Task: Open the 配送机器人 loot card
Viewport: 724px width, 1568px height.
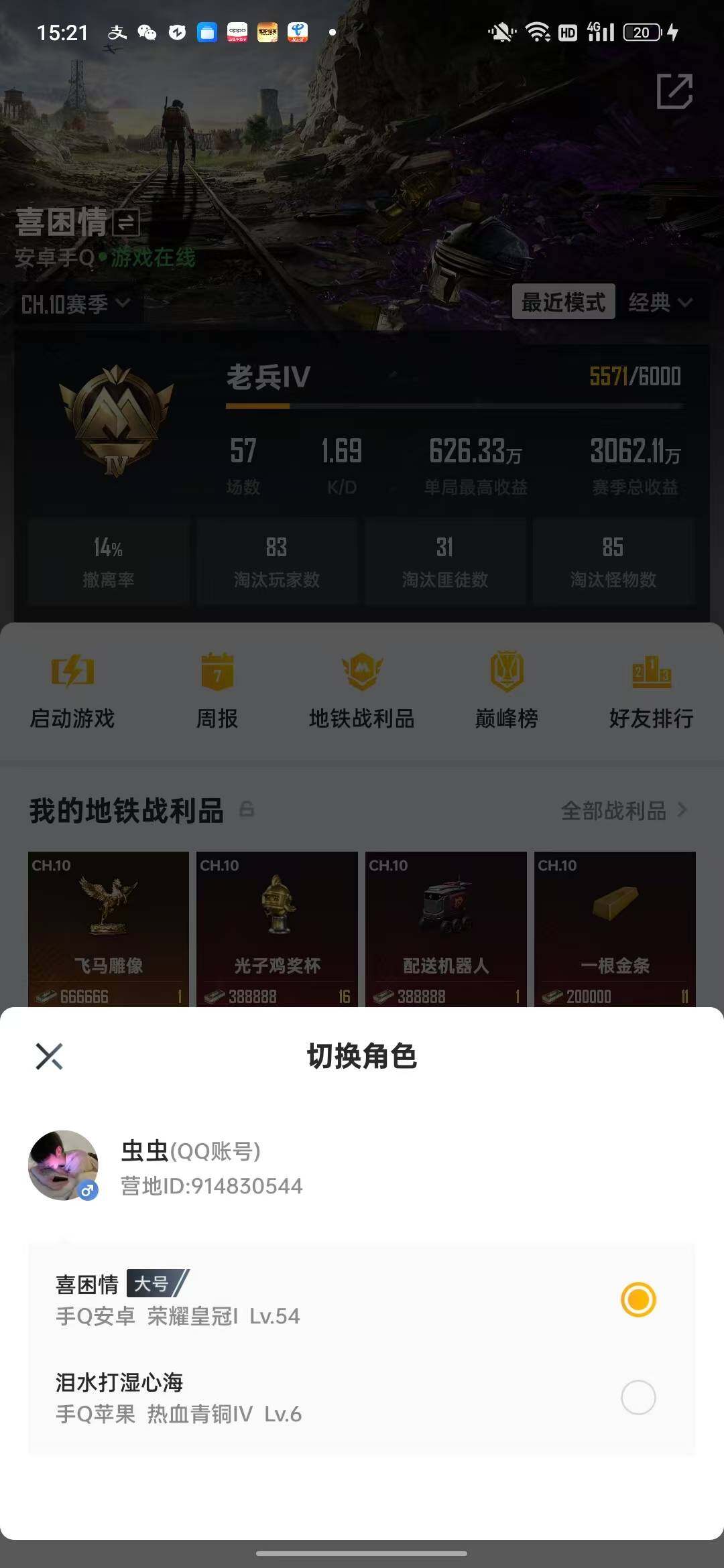Action: (x=446, y=925)
